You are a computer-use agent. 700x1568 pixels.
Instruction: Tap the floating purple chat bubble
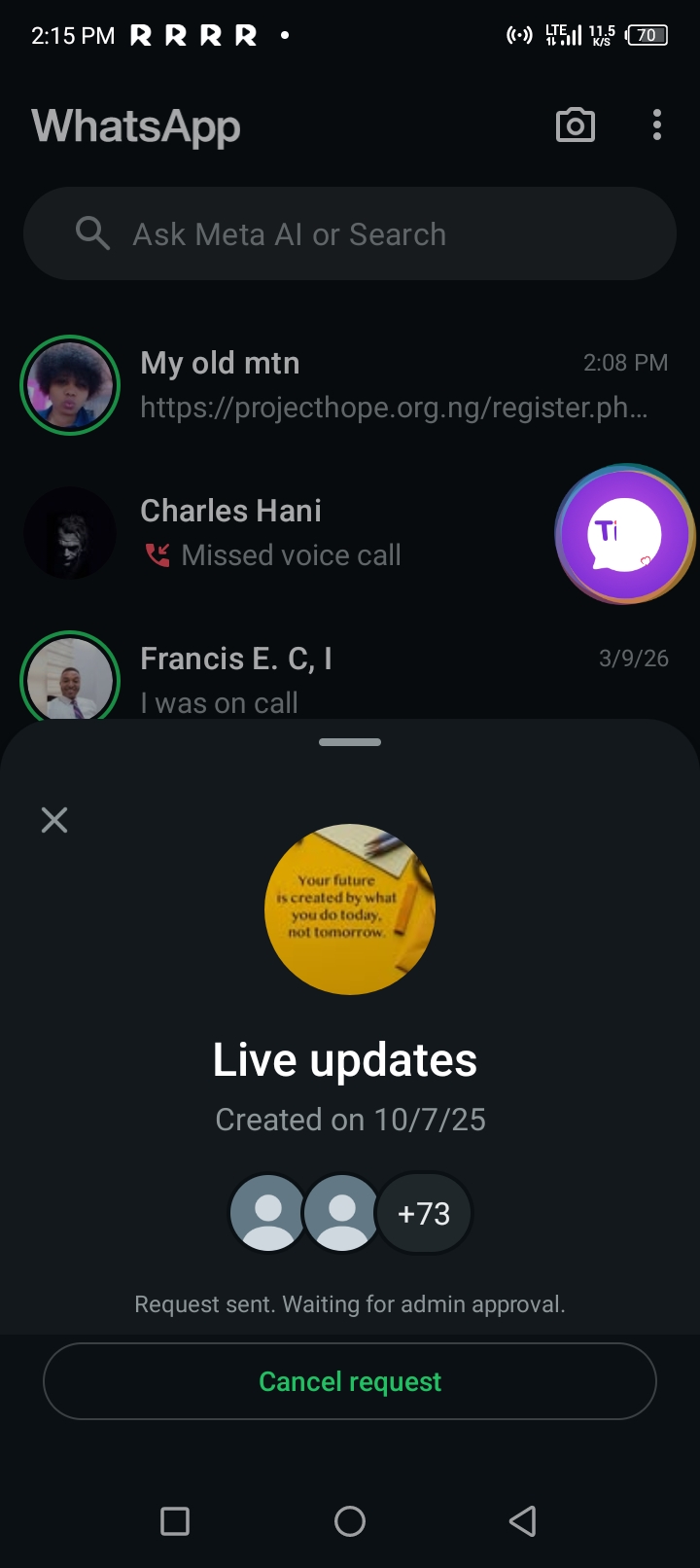point(624,534)
